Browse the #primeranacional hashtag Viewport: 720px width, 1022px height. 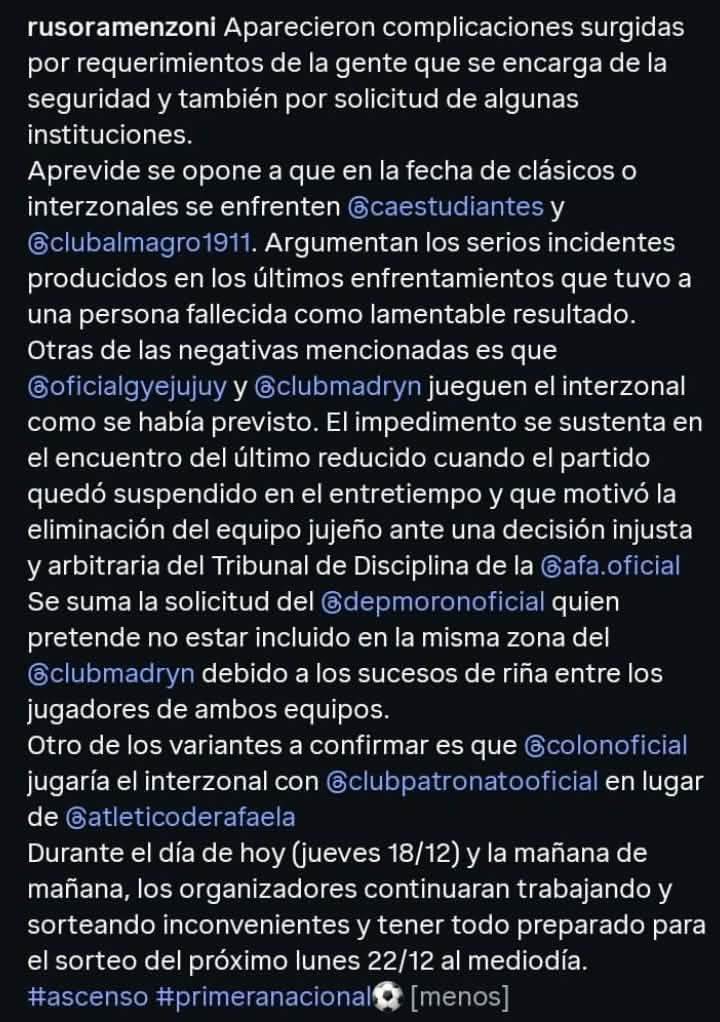tap(262, 996)
